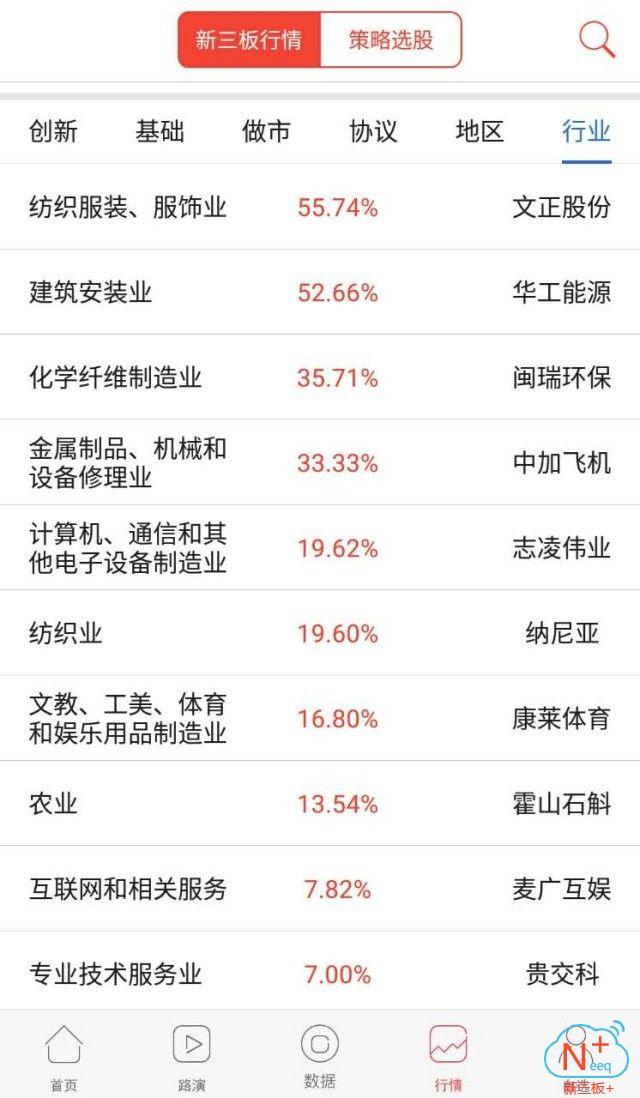Tap the 行业 tab
The image size is (640, 1098).
586,131
